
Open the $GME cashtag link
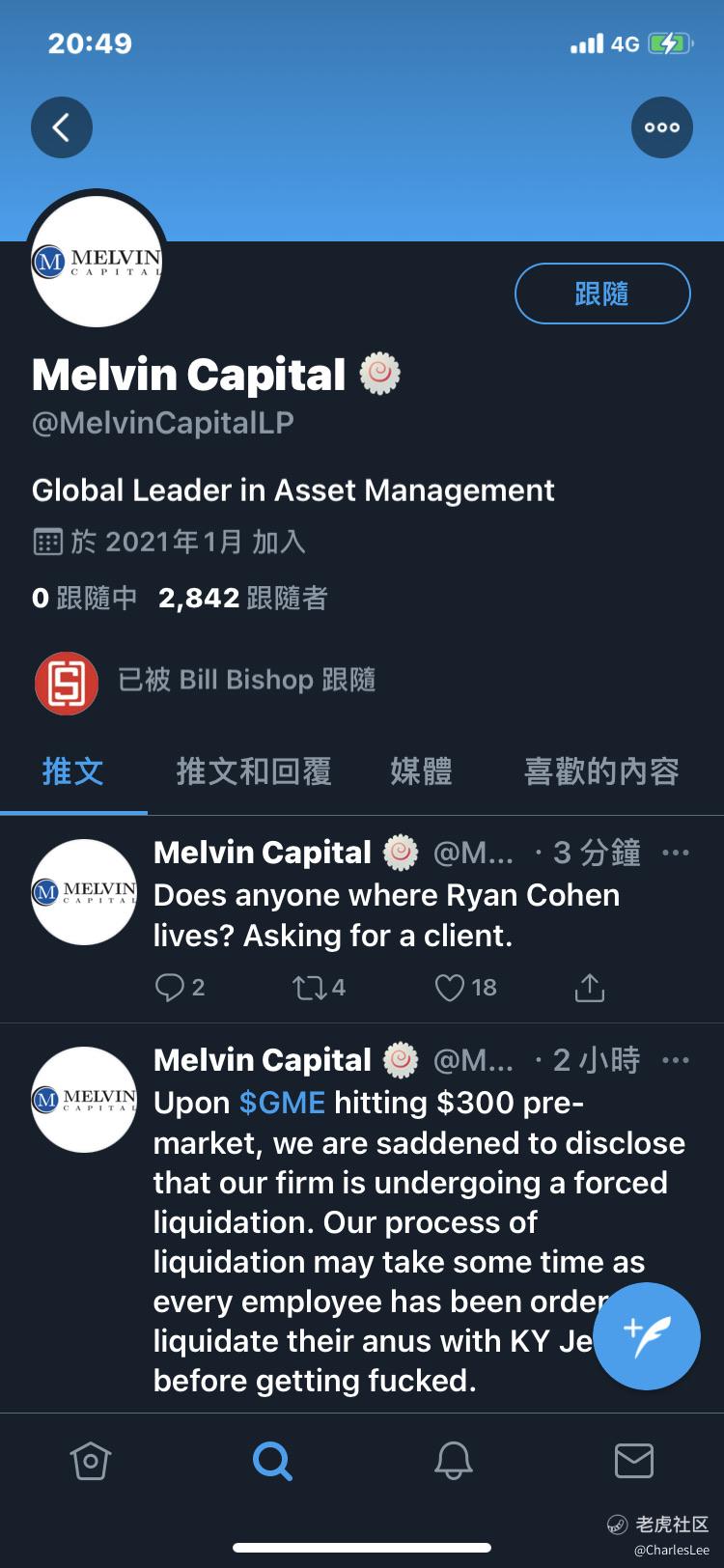[x=282, y=1103]
